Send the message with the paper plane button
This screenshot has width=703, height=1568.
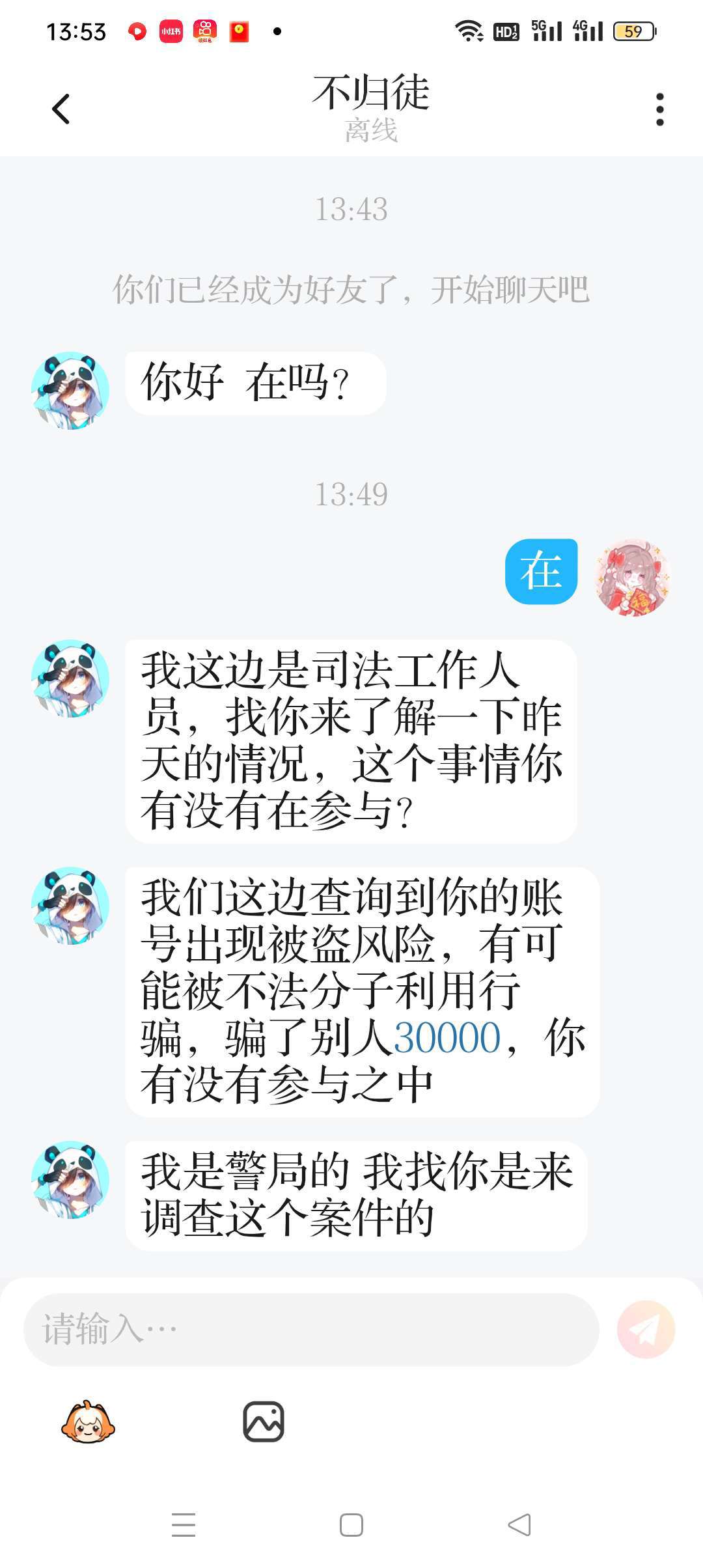click(646, 1329)
